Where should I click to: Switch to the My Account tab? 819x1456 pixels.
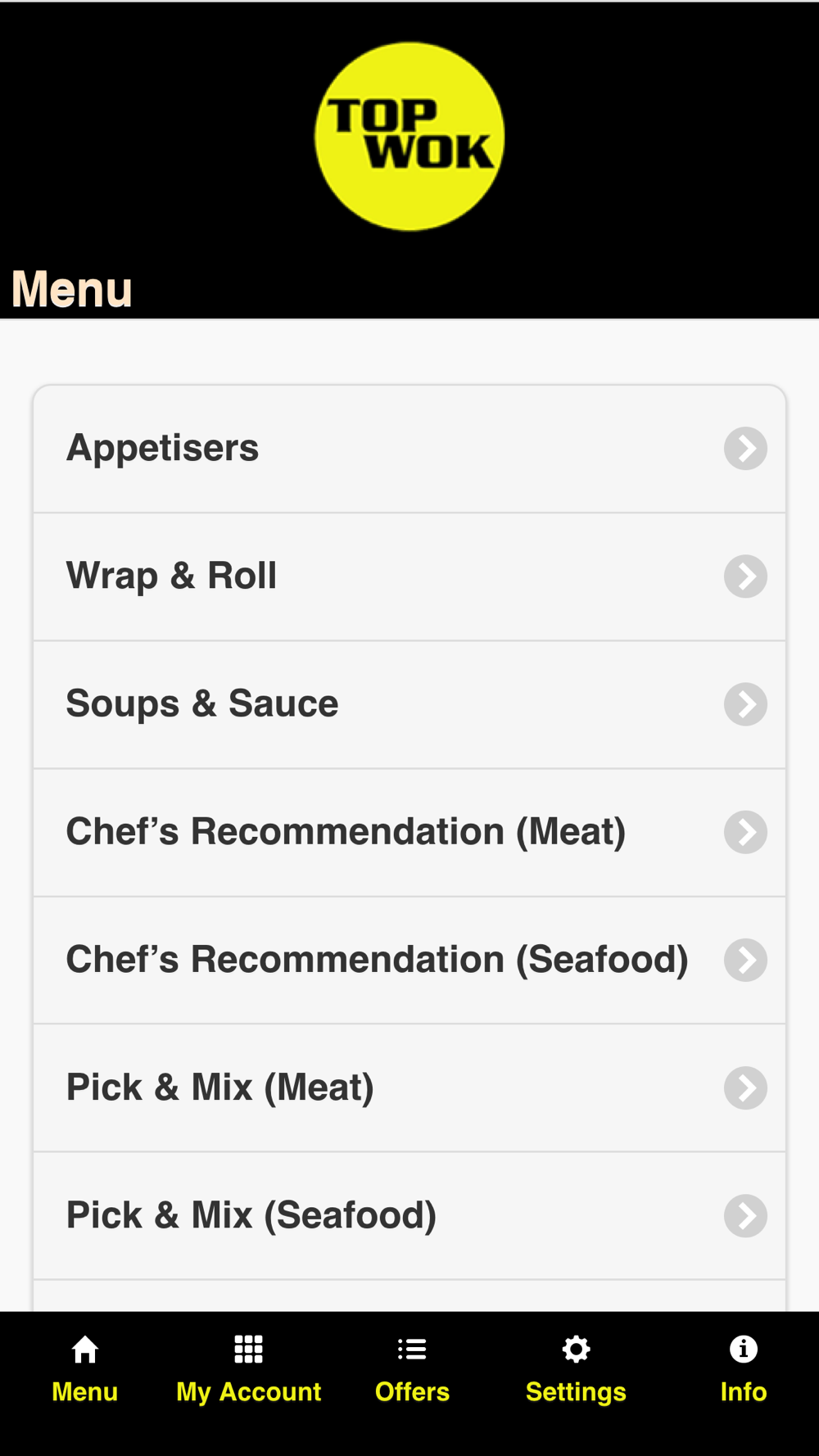[x=248, y=1370]
